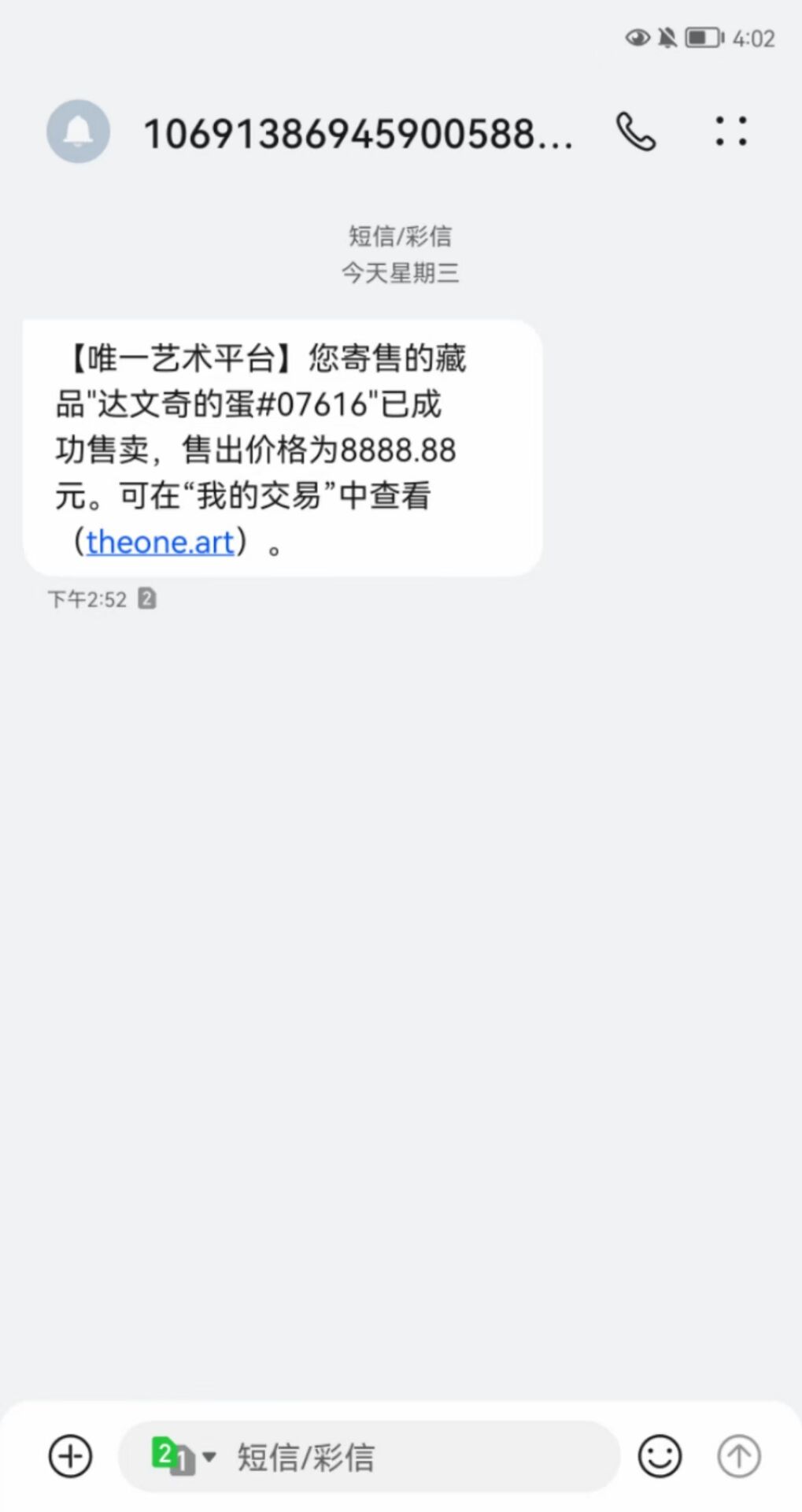Tap the mute notification bell status icon
The image size is (802, 1512).
tap(667, 35)
